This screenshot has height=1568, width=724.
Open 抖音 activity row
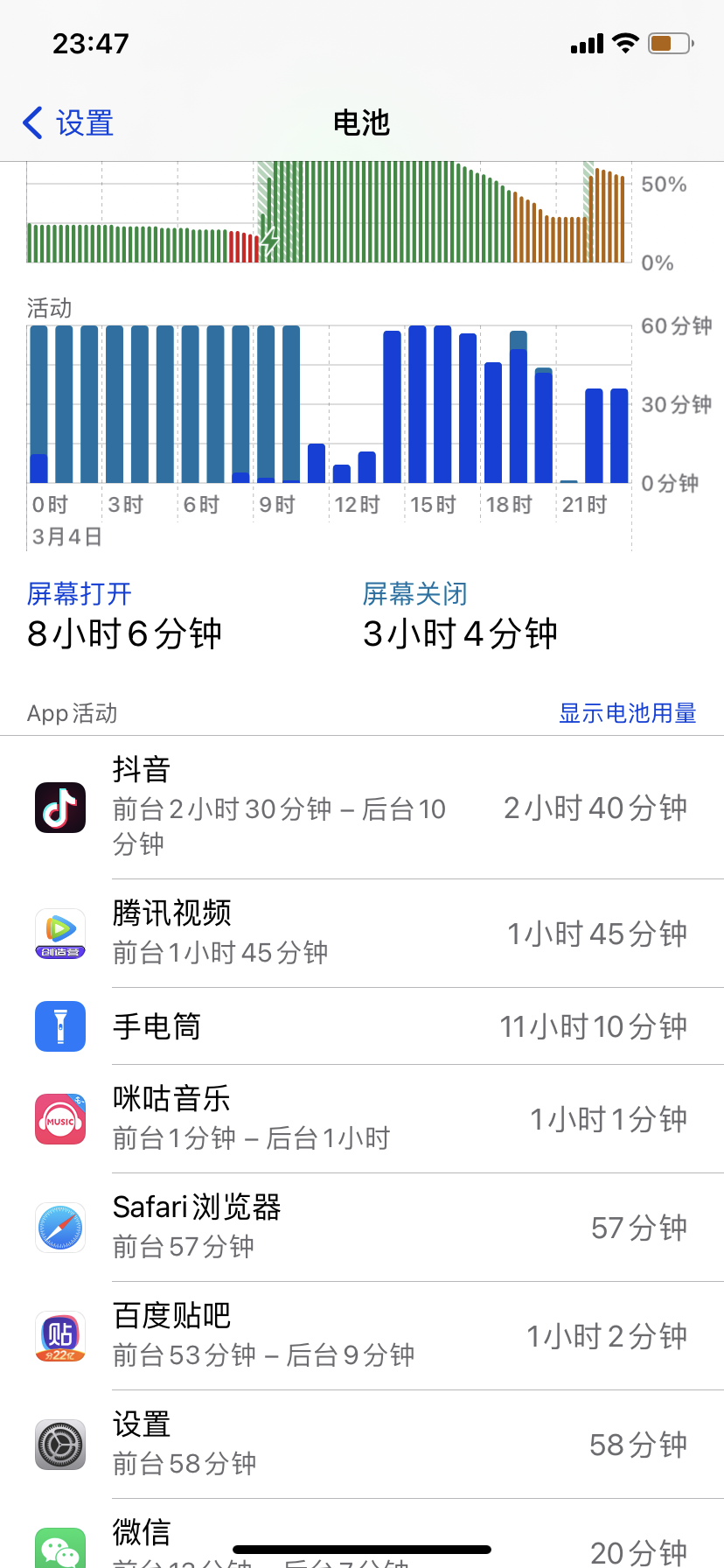[362, 807]
